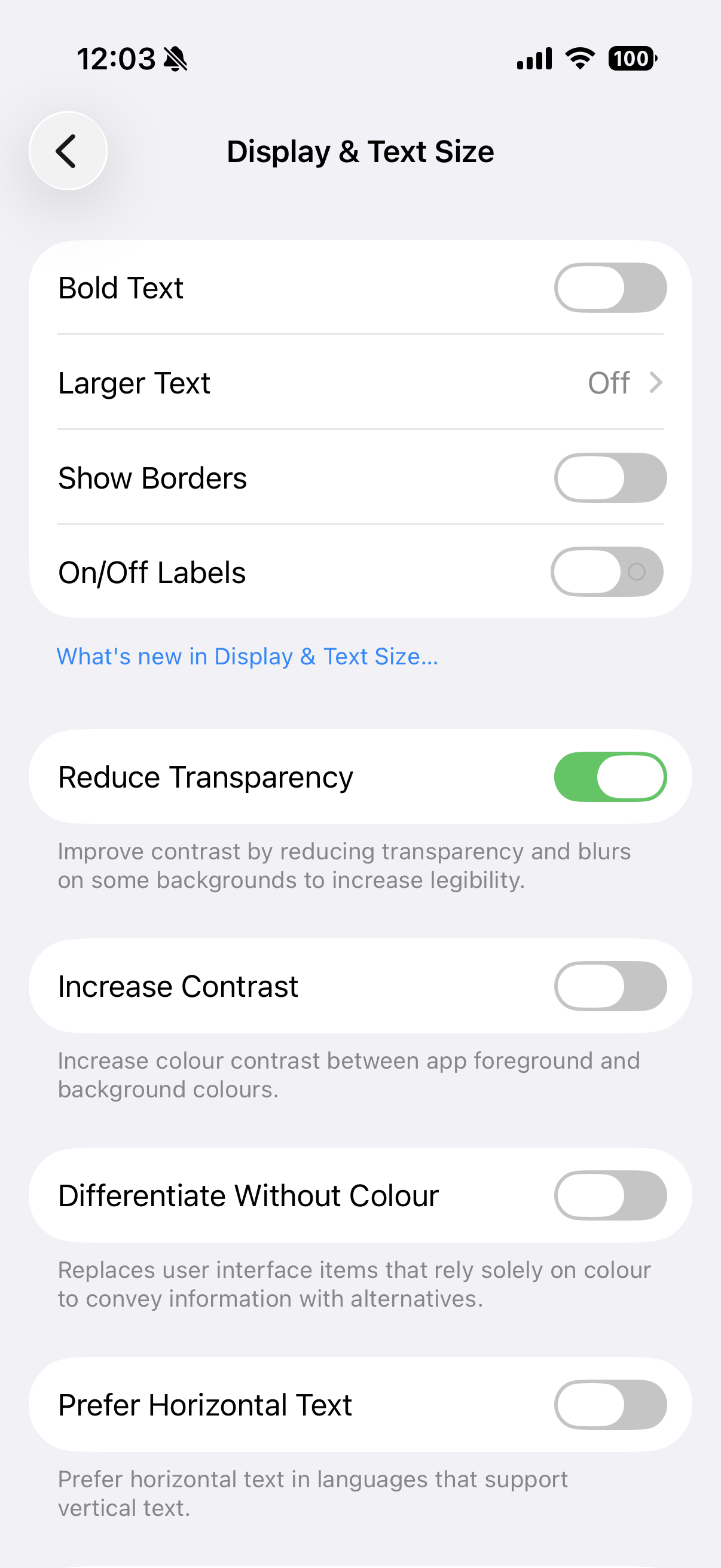This screenshot has height=1568, width=721.
Task: Open What's new in Display & Text Size link
Action: tap(247, 656)
